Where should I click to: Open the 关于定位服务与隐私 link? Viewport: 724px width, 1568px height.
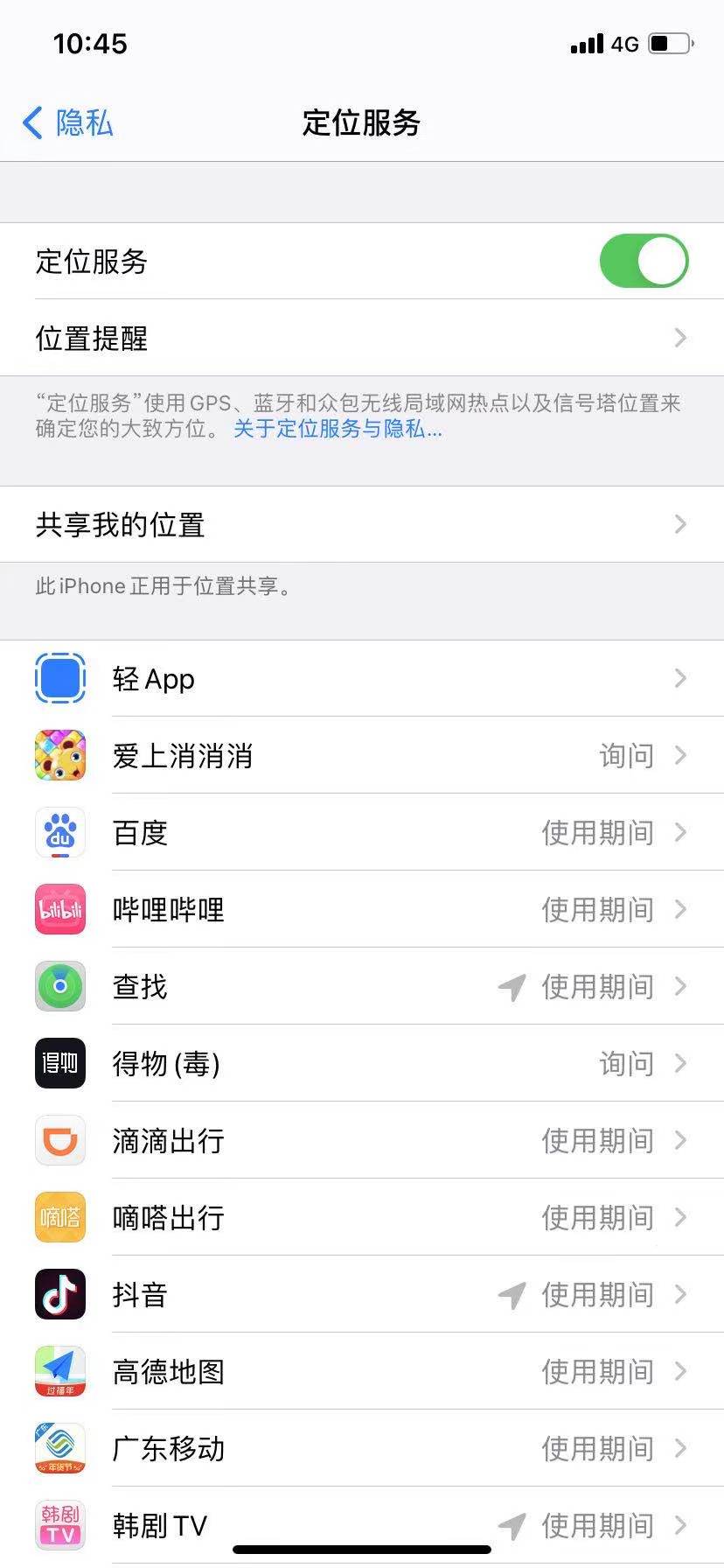[x=338, y=429]
